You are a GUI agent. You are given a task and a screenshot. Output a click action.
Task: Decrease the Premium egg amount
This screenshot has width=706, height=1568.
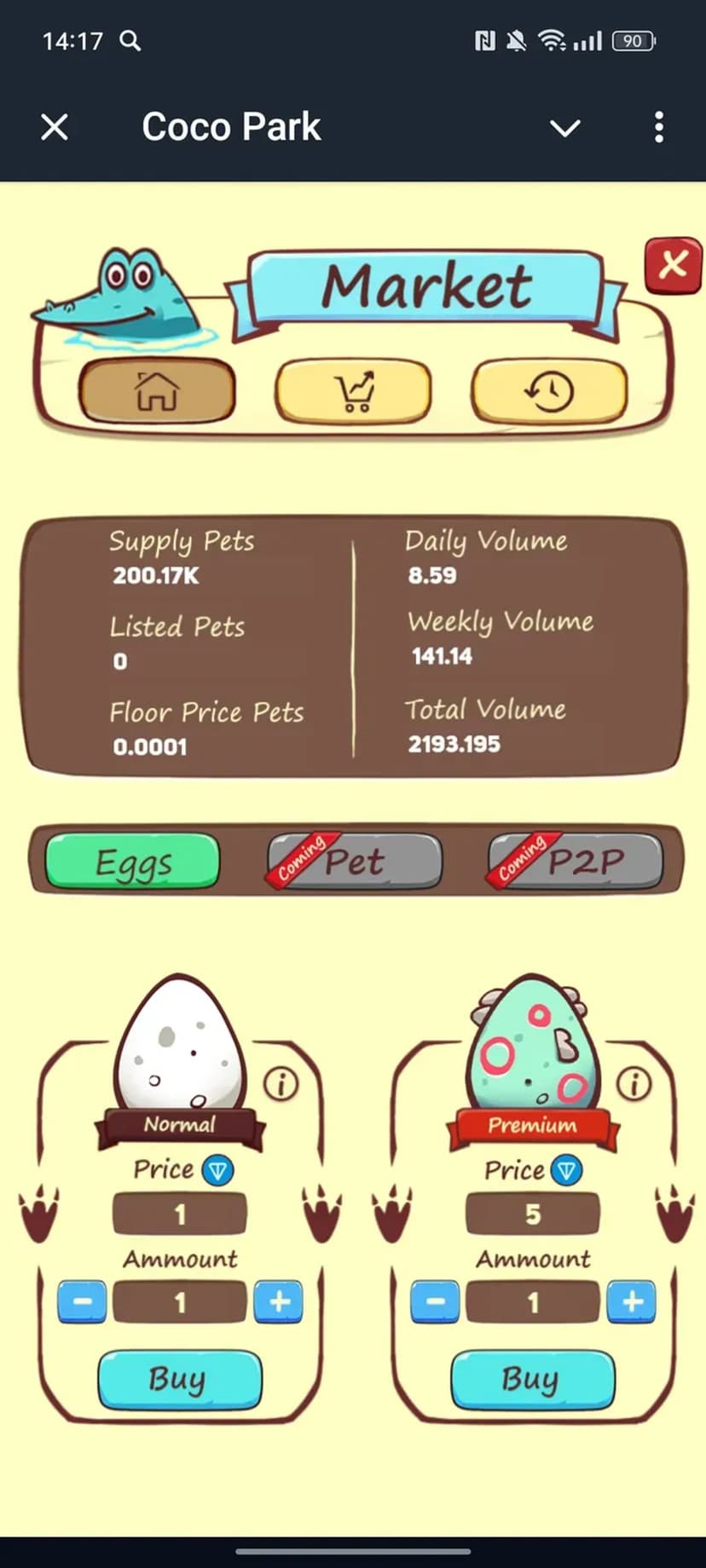click(435, 1302)
